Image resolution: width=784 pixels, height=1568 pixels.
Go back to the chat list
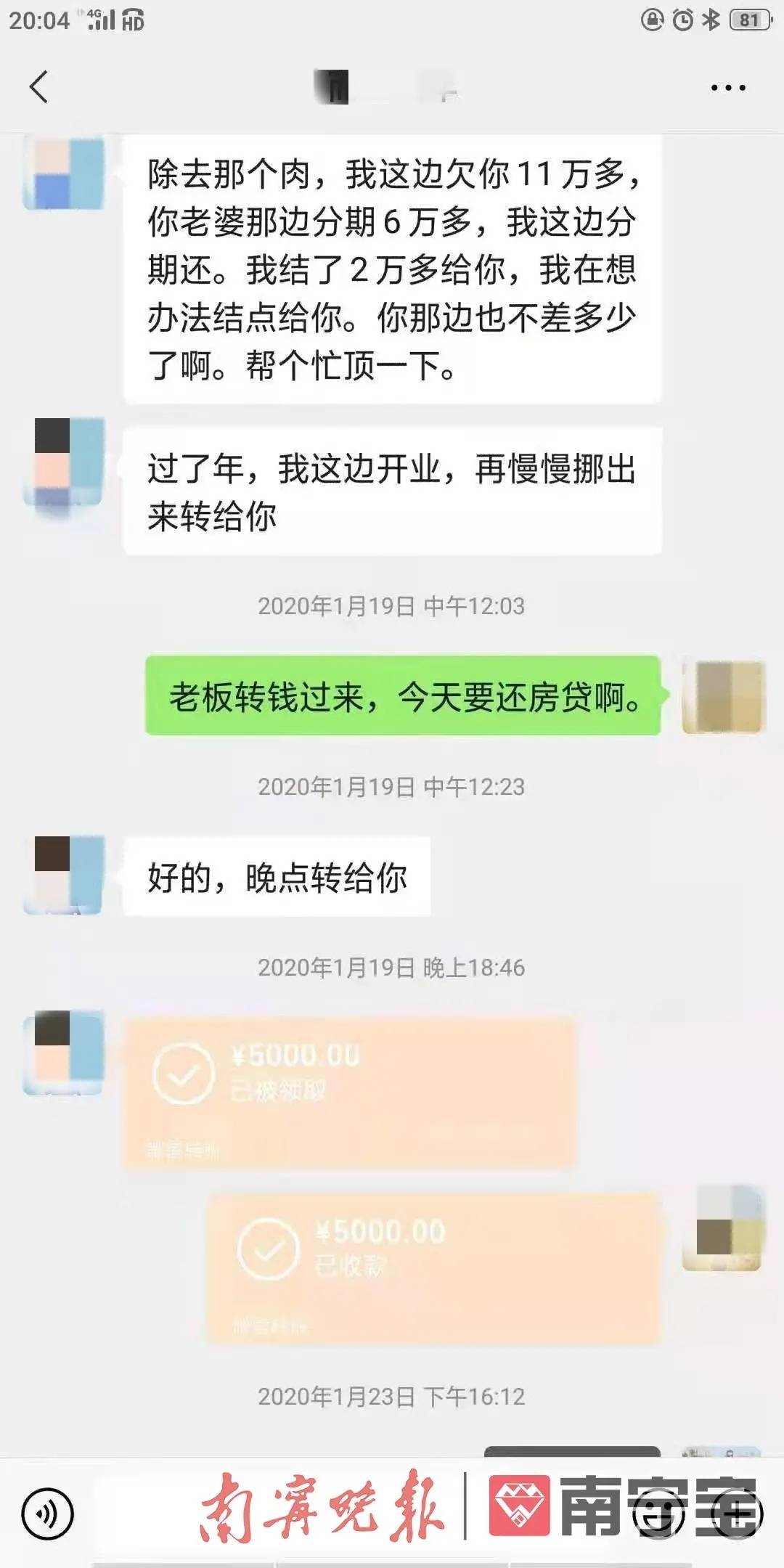coord(39,87)
